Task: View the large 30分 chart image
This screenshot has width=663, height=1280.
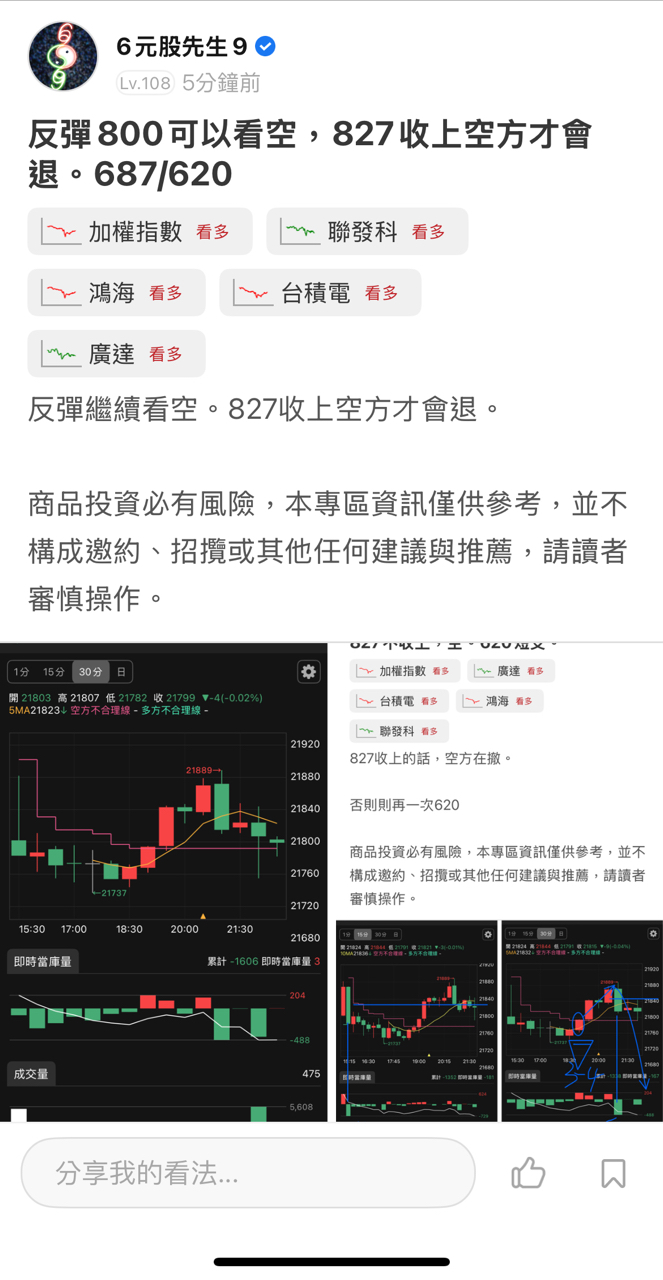Action: [x=164, y=882]
